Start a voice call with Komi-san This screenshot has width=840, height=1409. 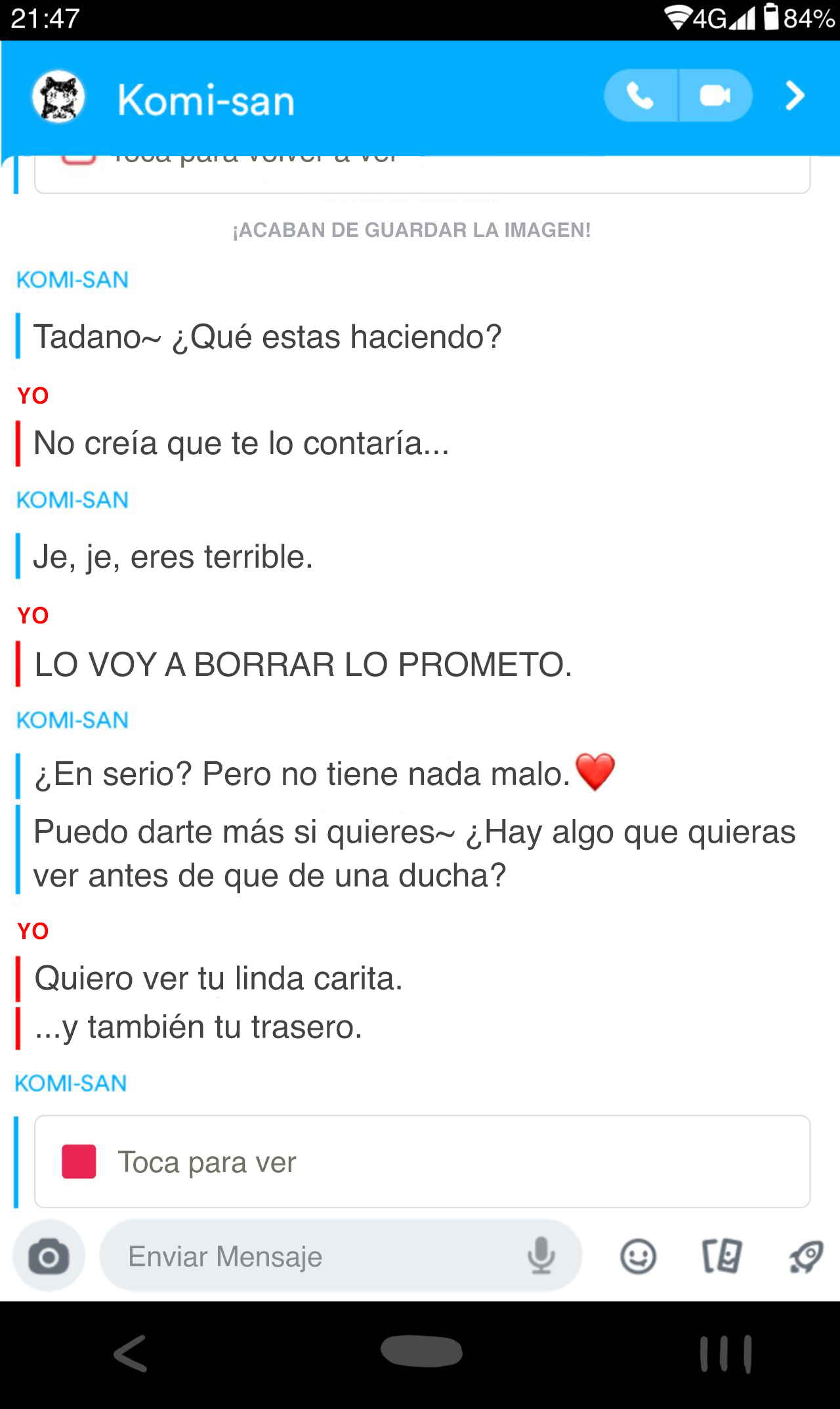point(640,96)
